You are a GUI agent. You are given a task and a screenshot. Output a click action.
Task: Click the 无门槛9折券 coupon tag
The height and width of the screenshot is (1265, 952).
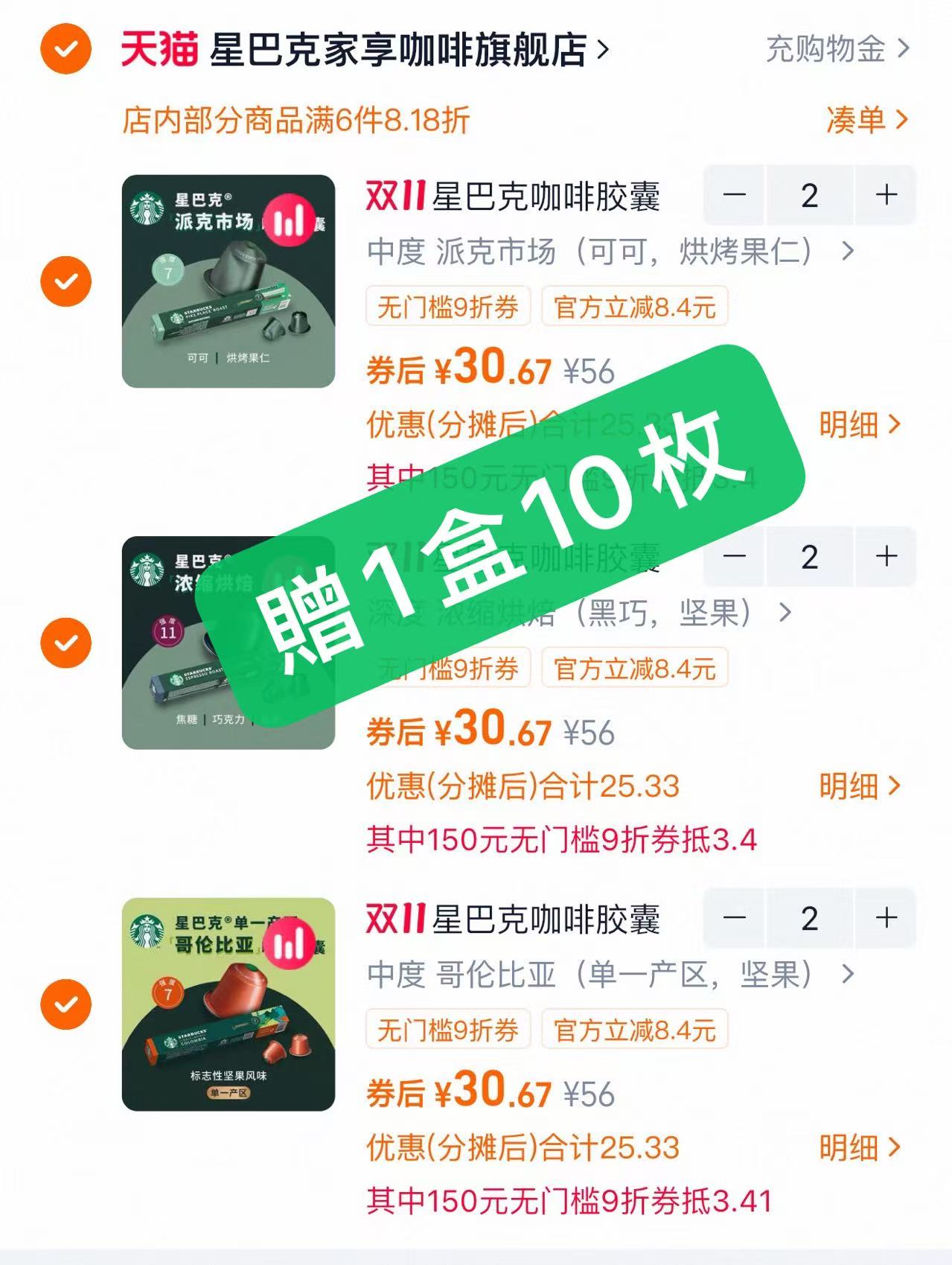447,308
